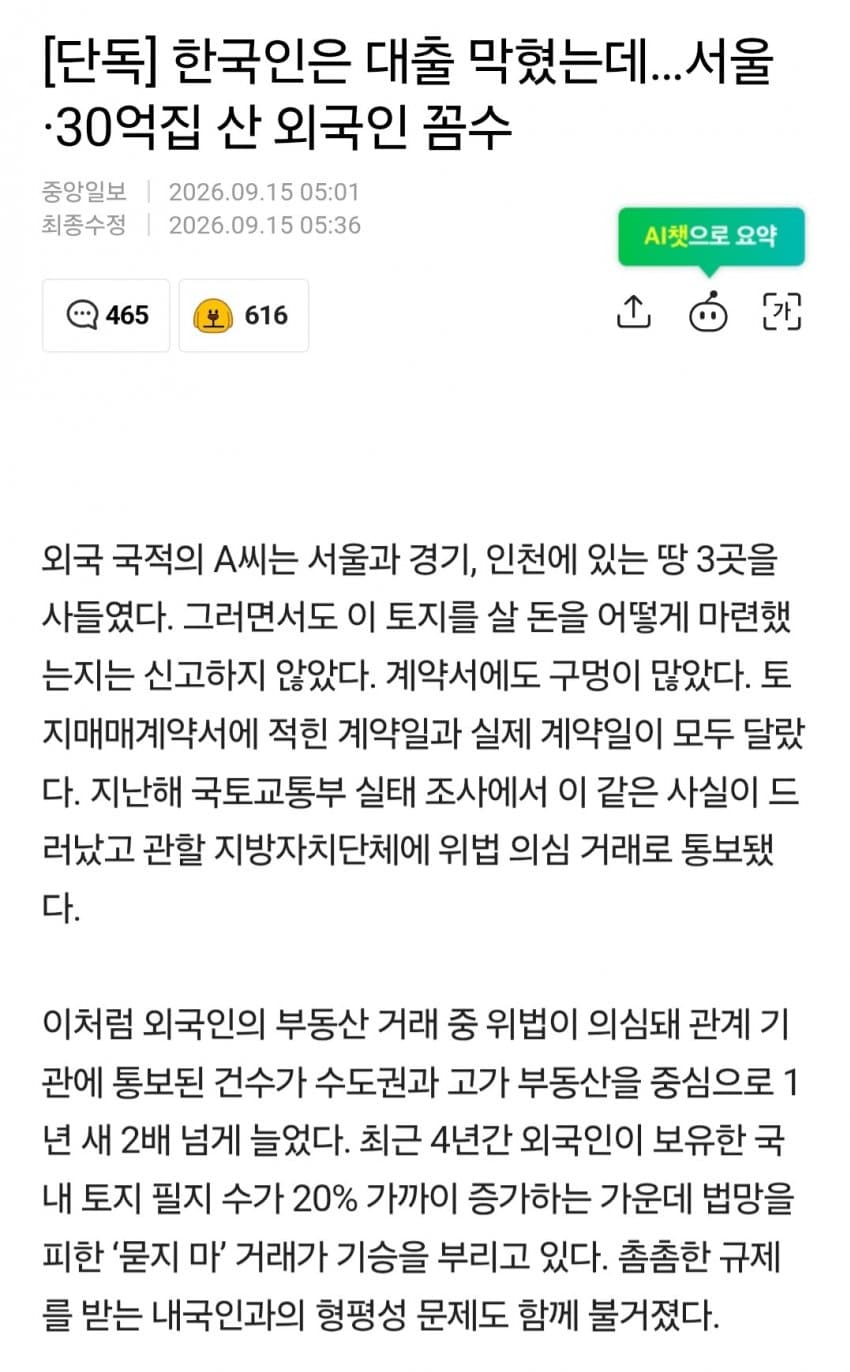Tap the AI챗으로 요약 tooltip

(711, 237)
